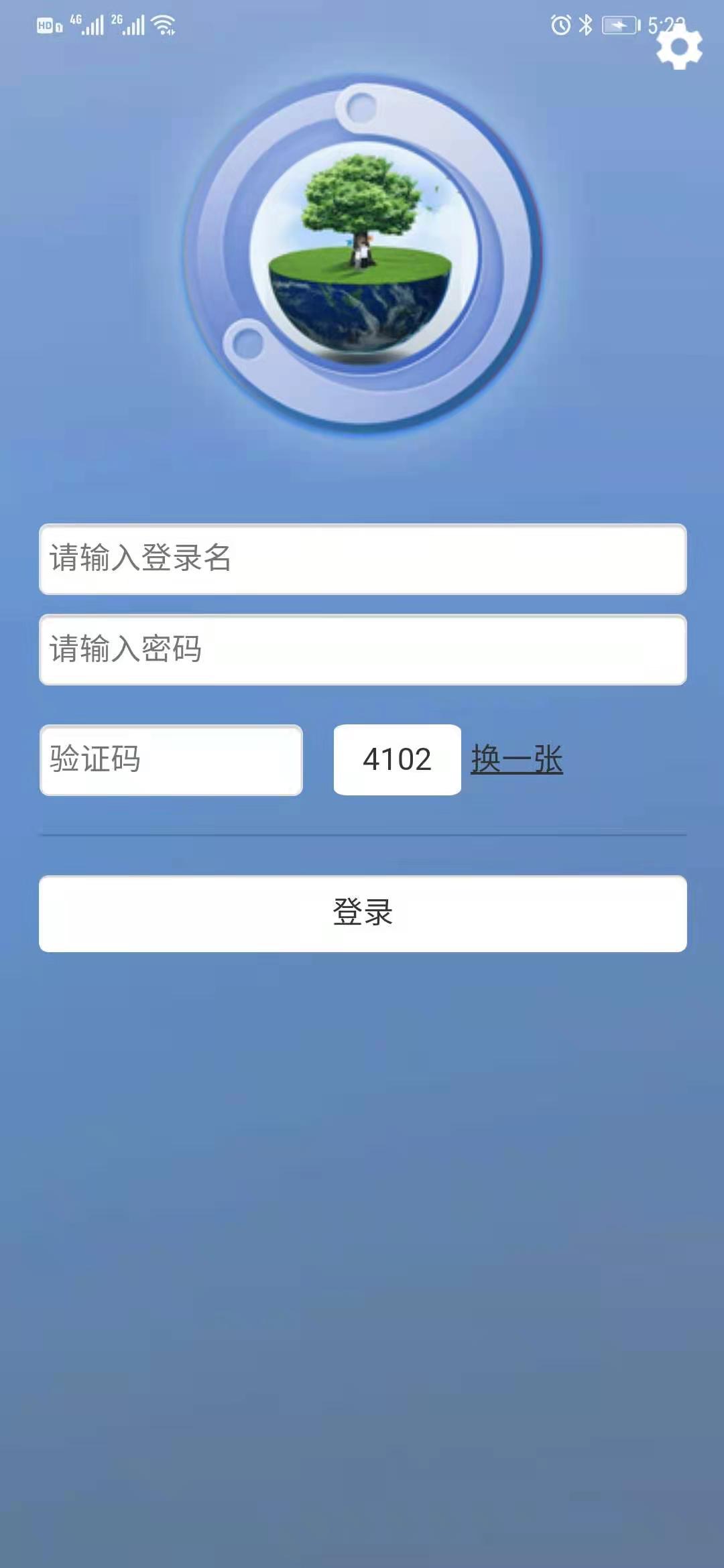The image size is (724, 1568).
Task: Tap the Bluetooth status icon
Action: point(587,23)
